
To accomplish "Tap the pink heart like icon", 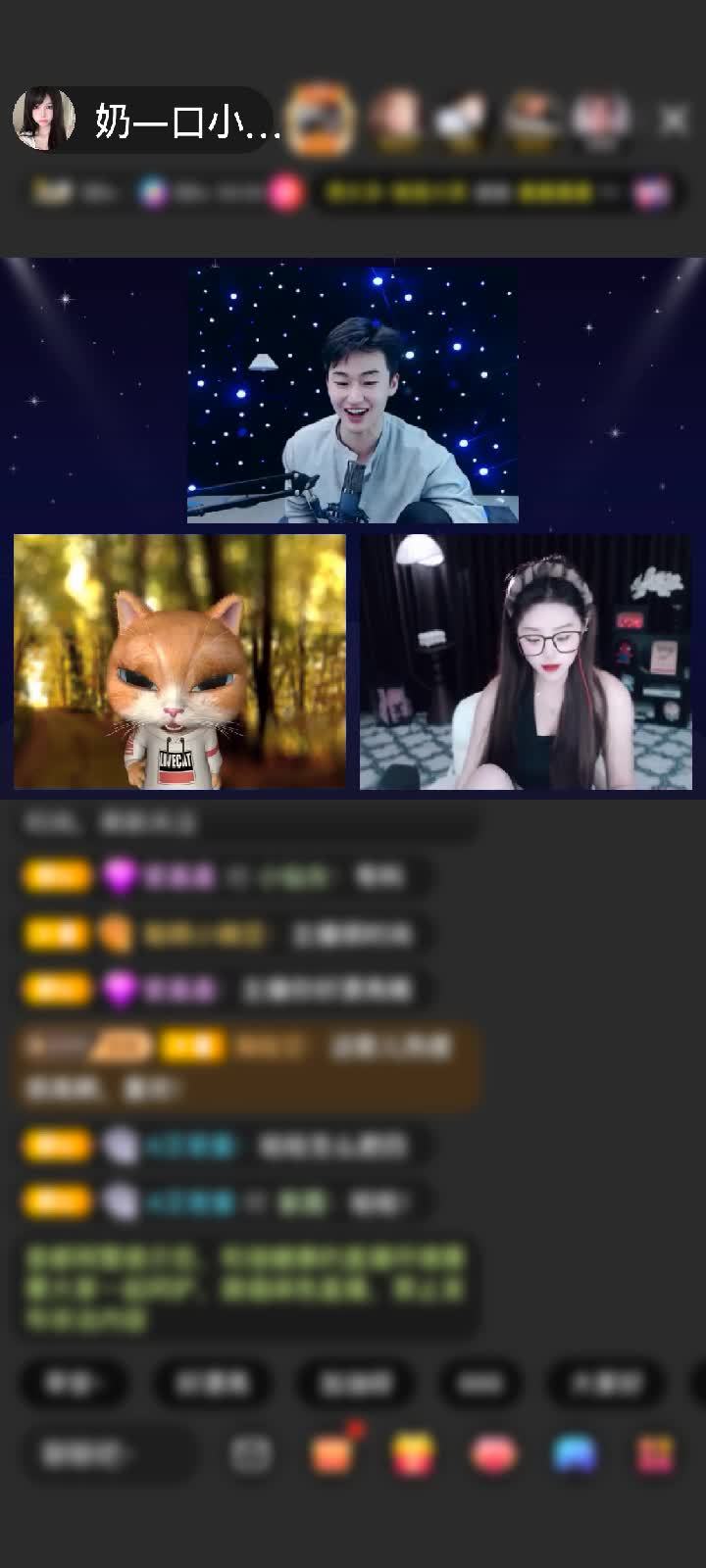I will coord(494,1454).
